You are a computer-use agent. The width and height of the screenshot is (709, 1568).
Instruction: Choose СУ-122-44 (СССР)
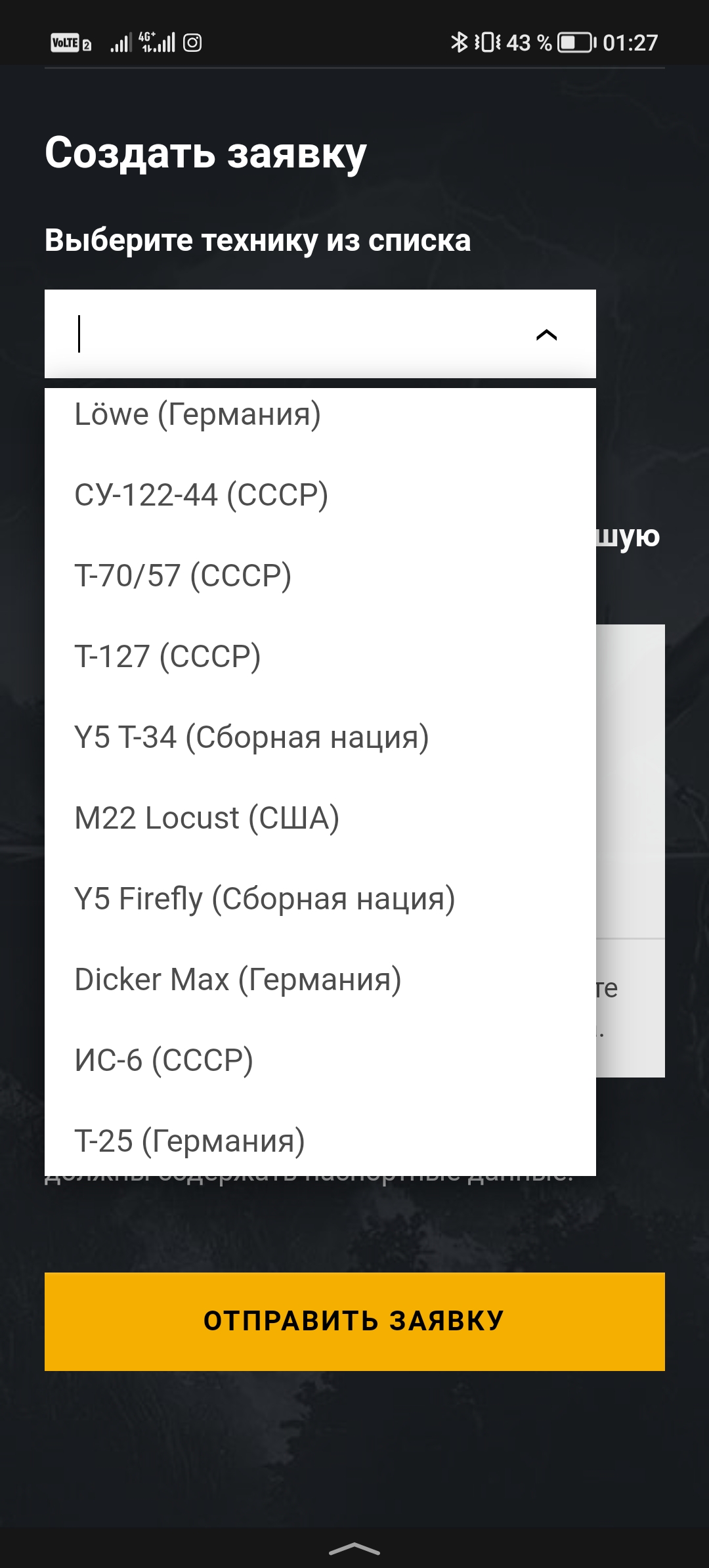pyautogui.click(x=320, y=495)
